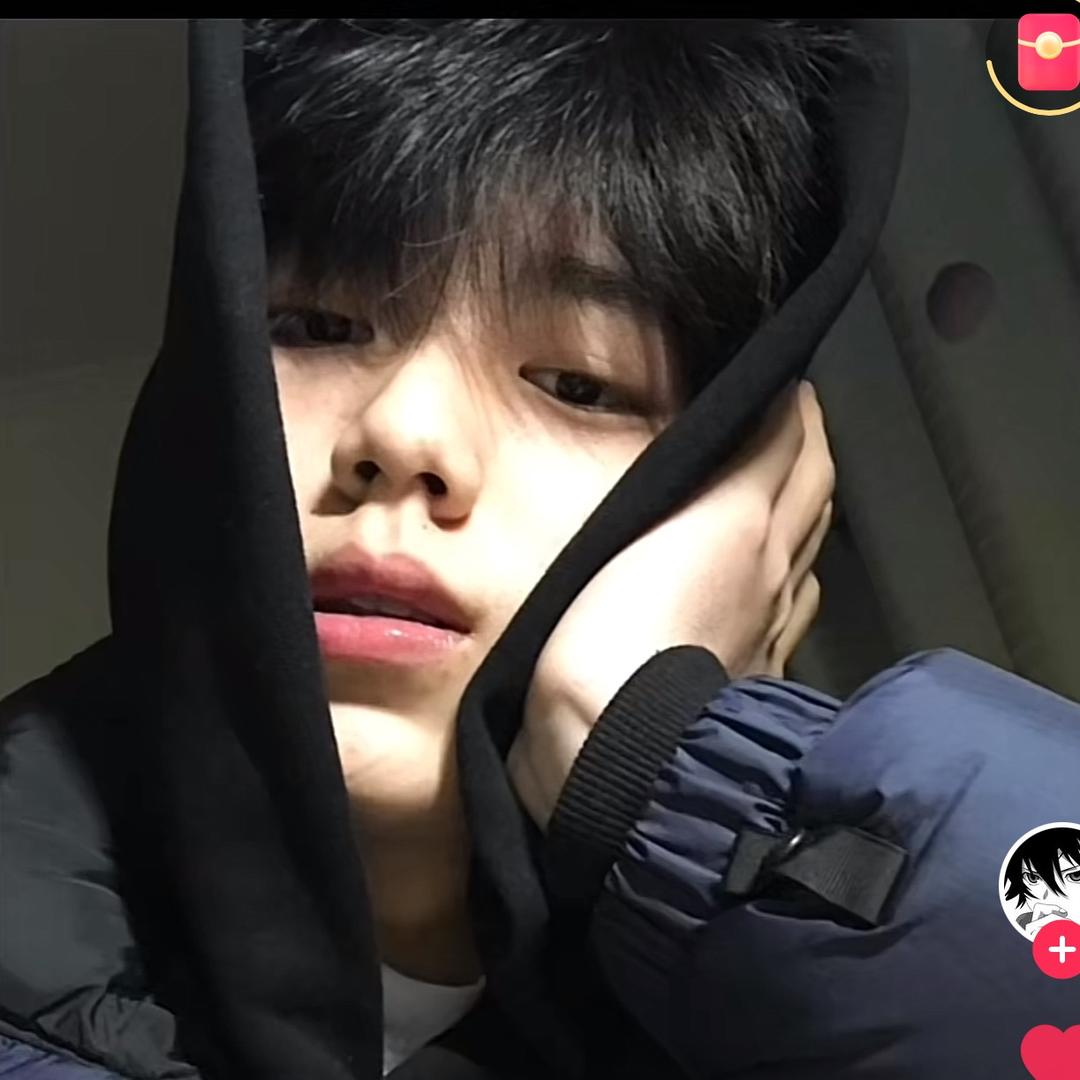Follow the creator with the plus button

pyautogui.click(x=1059, y=950)
